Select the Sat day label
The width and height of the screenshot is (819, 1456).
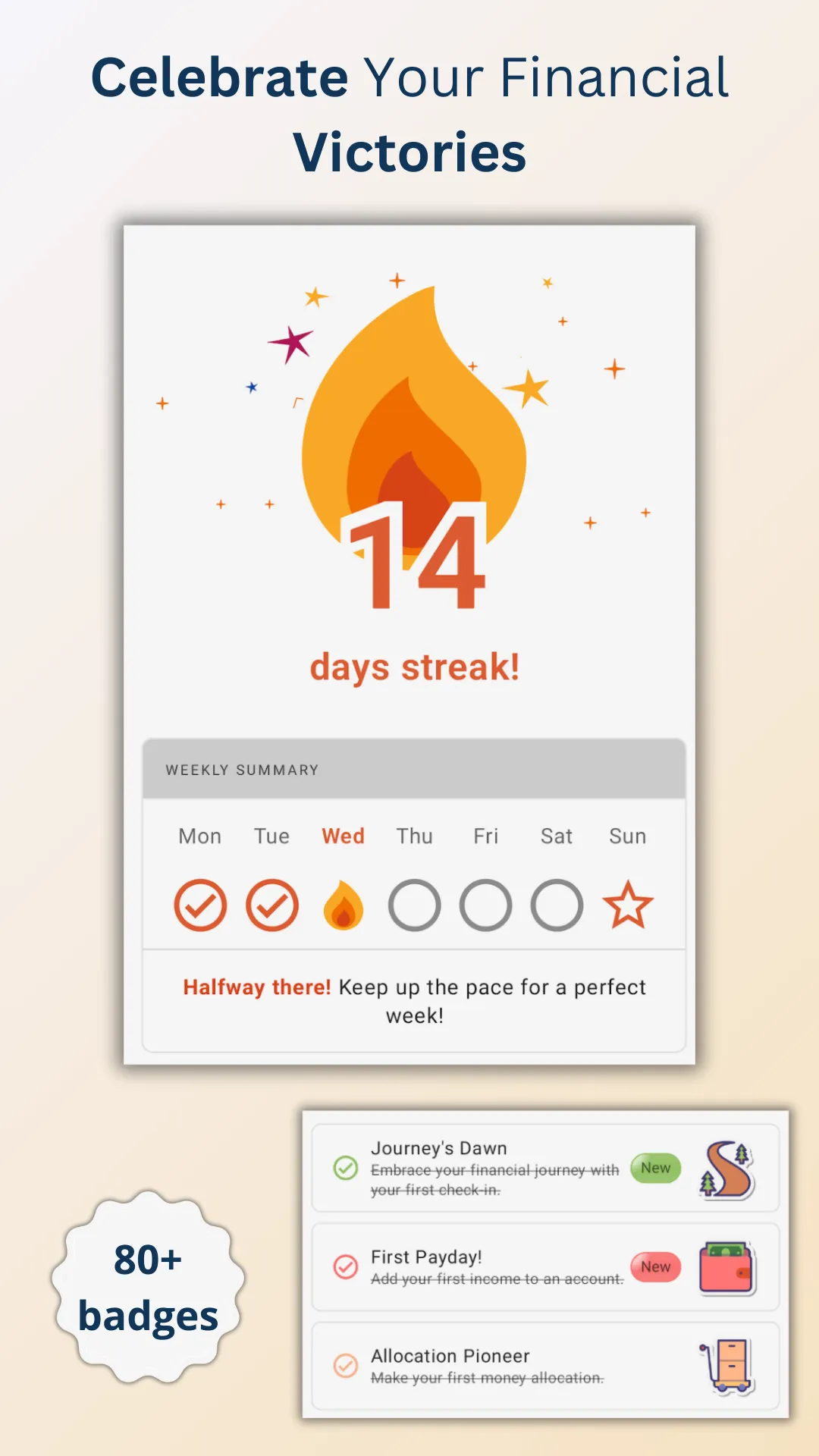[x=557, y=836]
